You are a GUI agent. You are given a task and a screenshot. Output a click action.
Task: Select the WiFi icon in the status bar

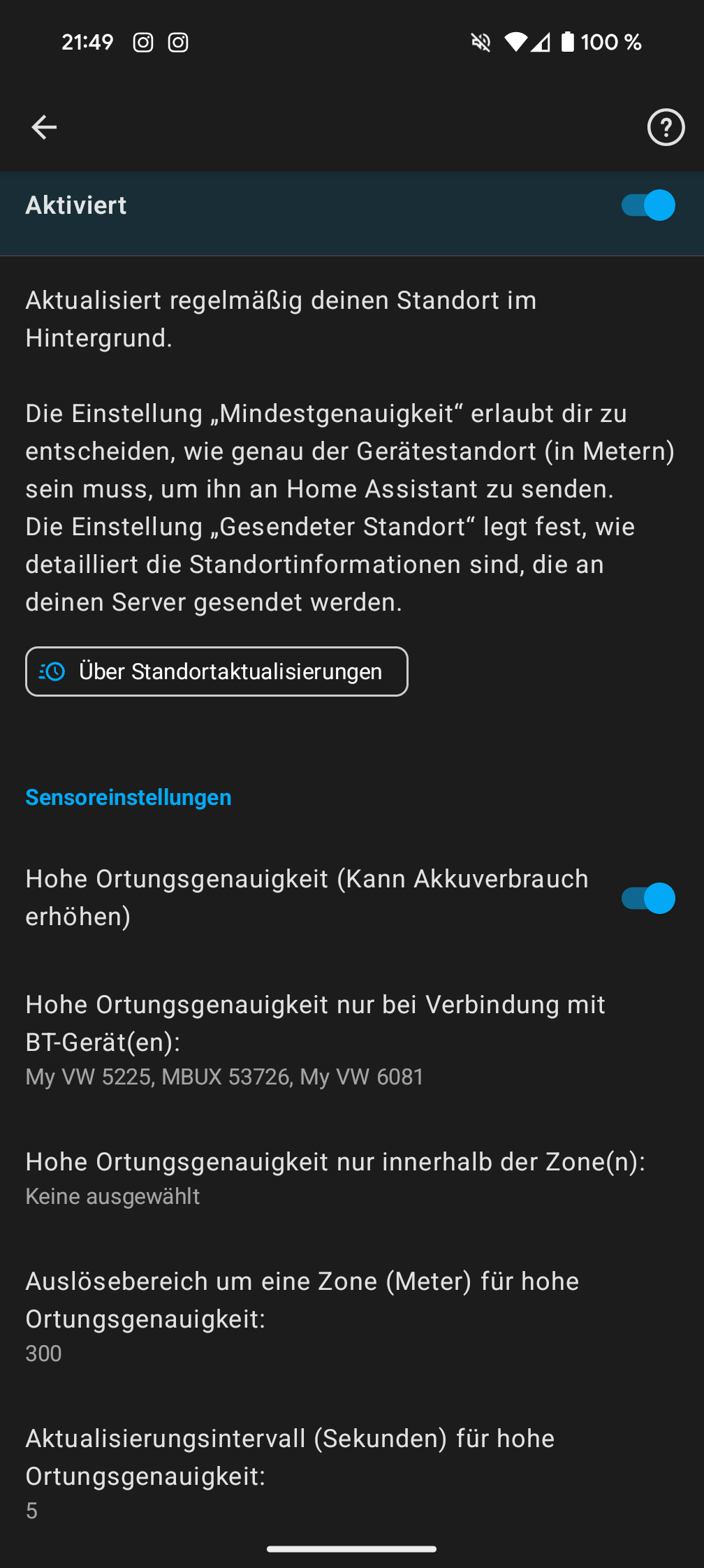pyautogui.click(x=518, y=43)
